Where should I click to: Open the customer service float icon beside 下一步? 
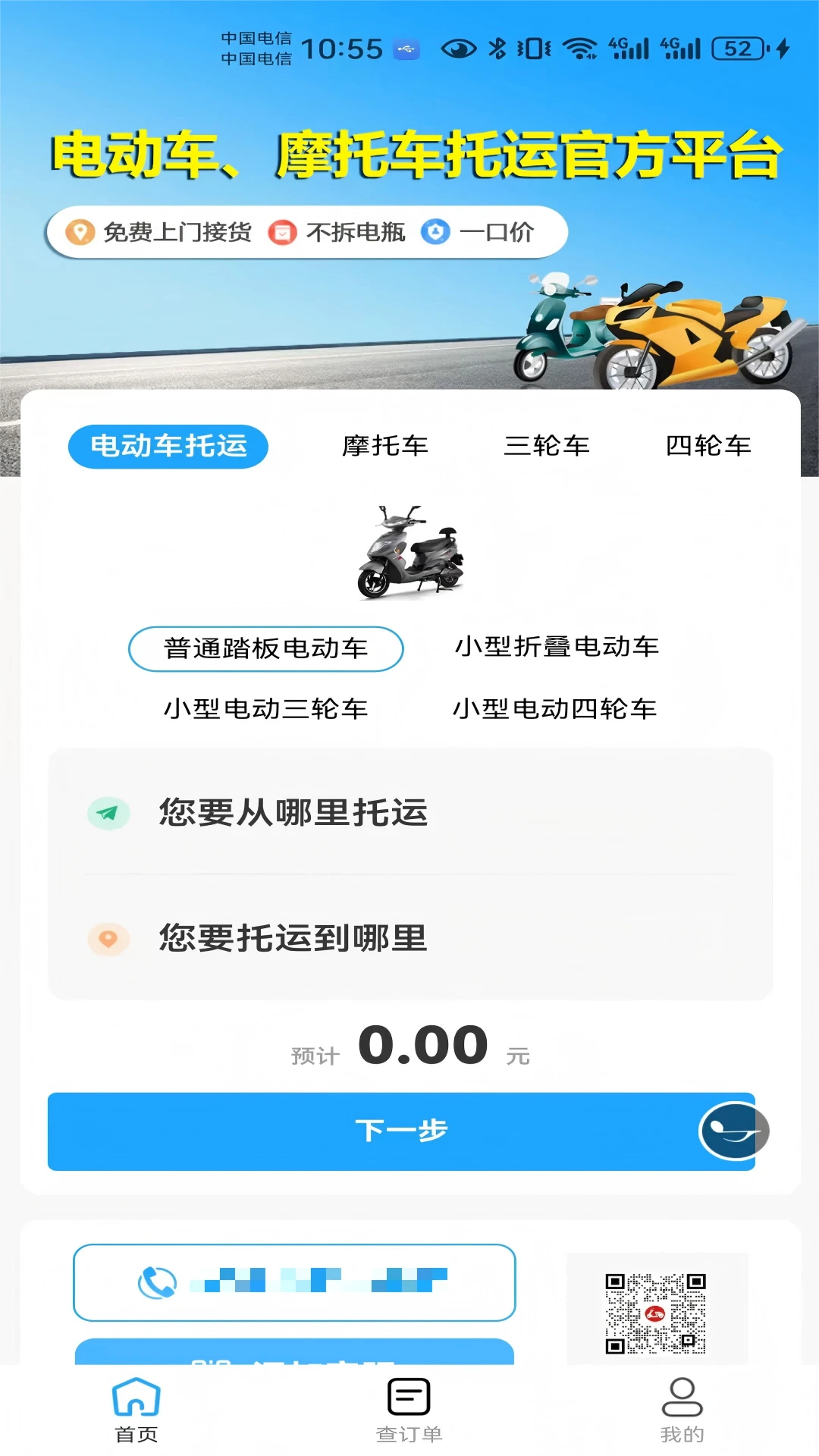click(730, 1131)
